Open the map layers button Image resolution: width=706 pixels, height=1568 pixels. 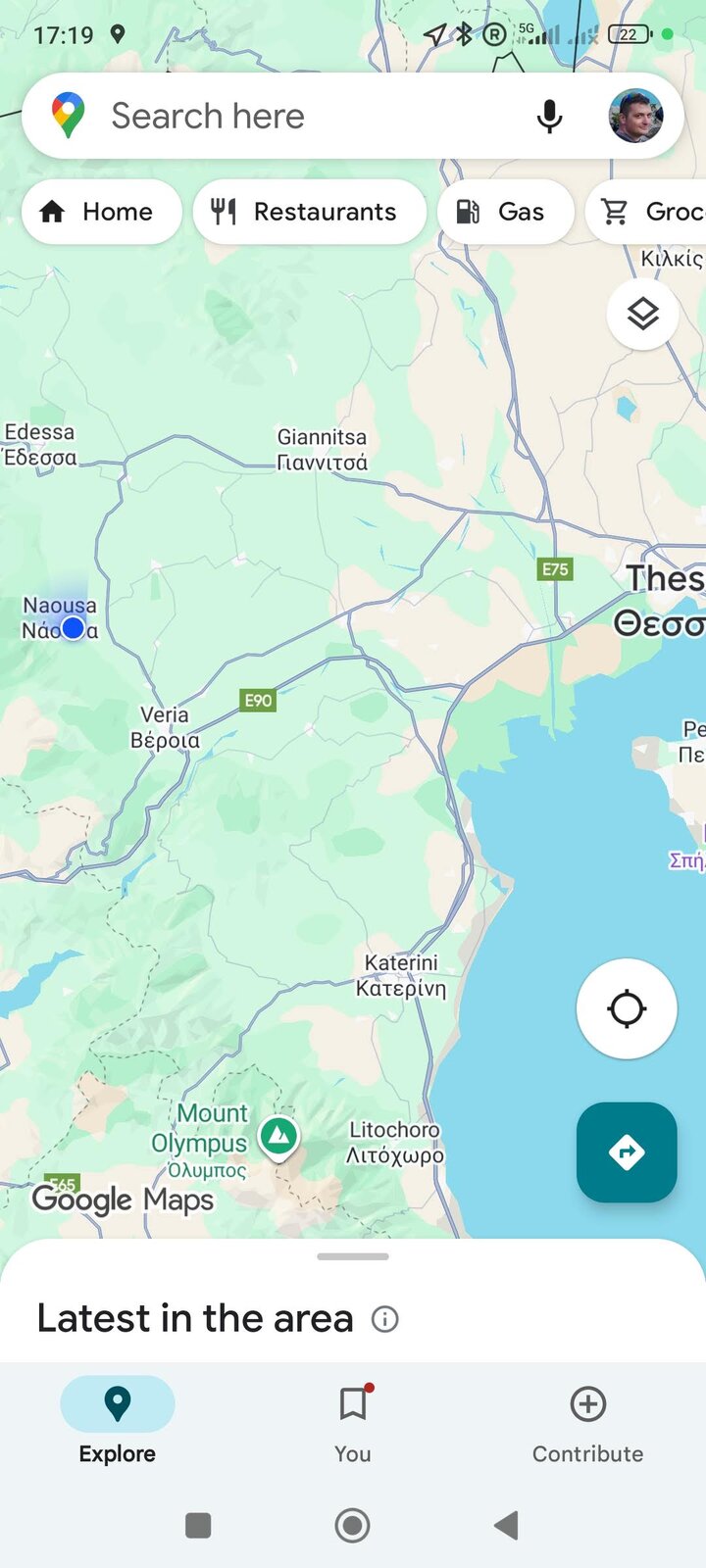point(642,315)
